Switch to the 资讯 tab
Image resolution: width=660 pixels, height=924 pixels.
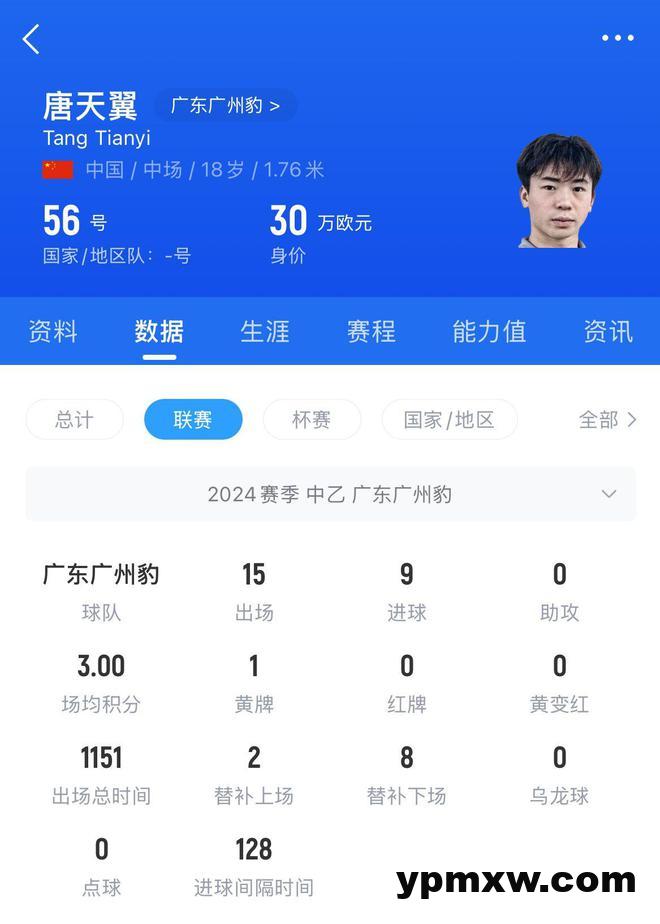[x=608, y=331]
